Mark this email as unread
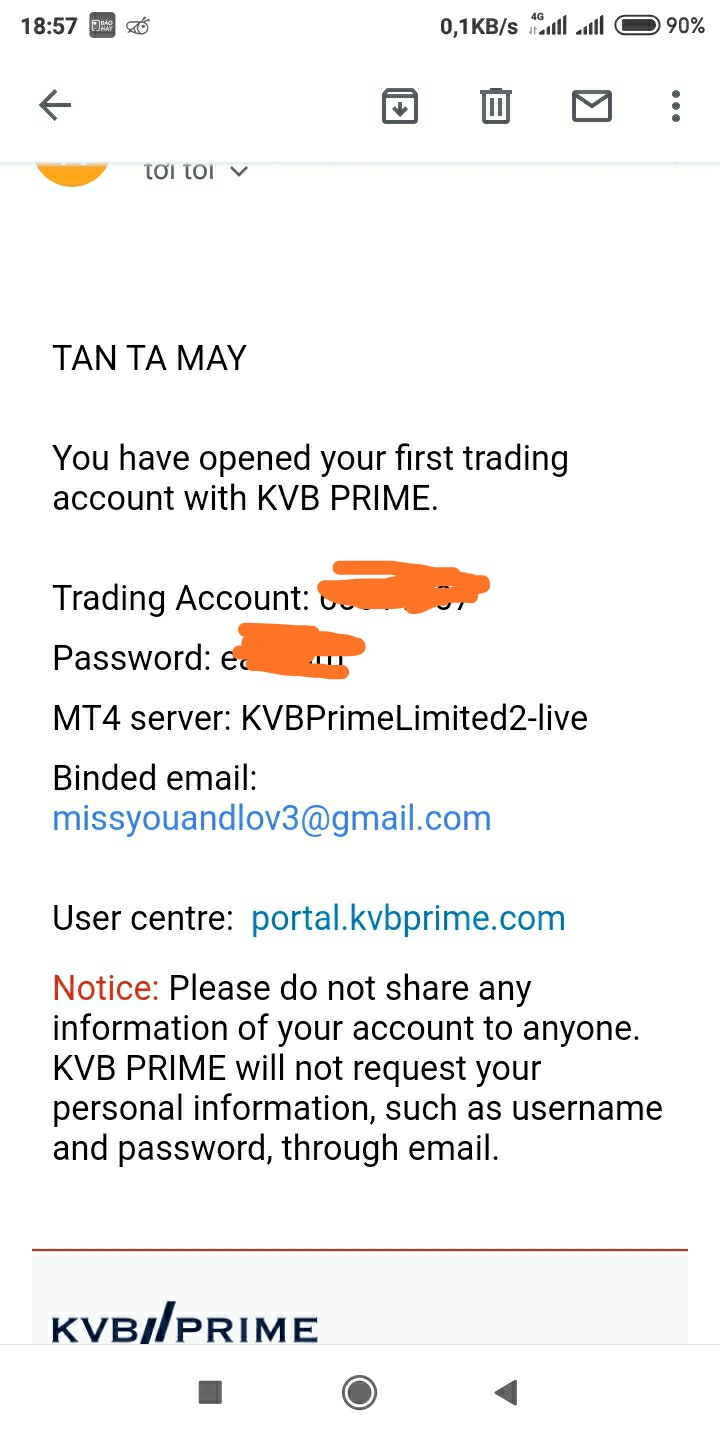 click(592, 105)
